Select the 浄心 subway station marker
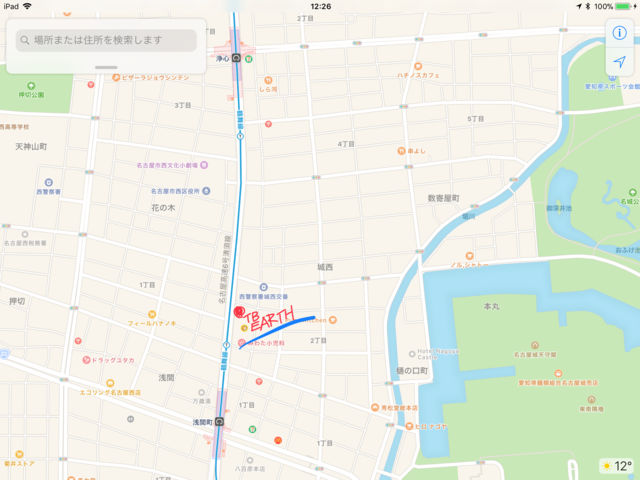Viewport: 640px width, 480px height. (x=236, y=58)
